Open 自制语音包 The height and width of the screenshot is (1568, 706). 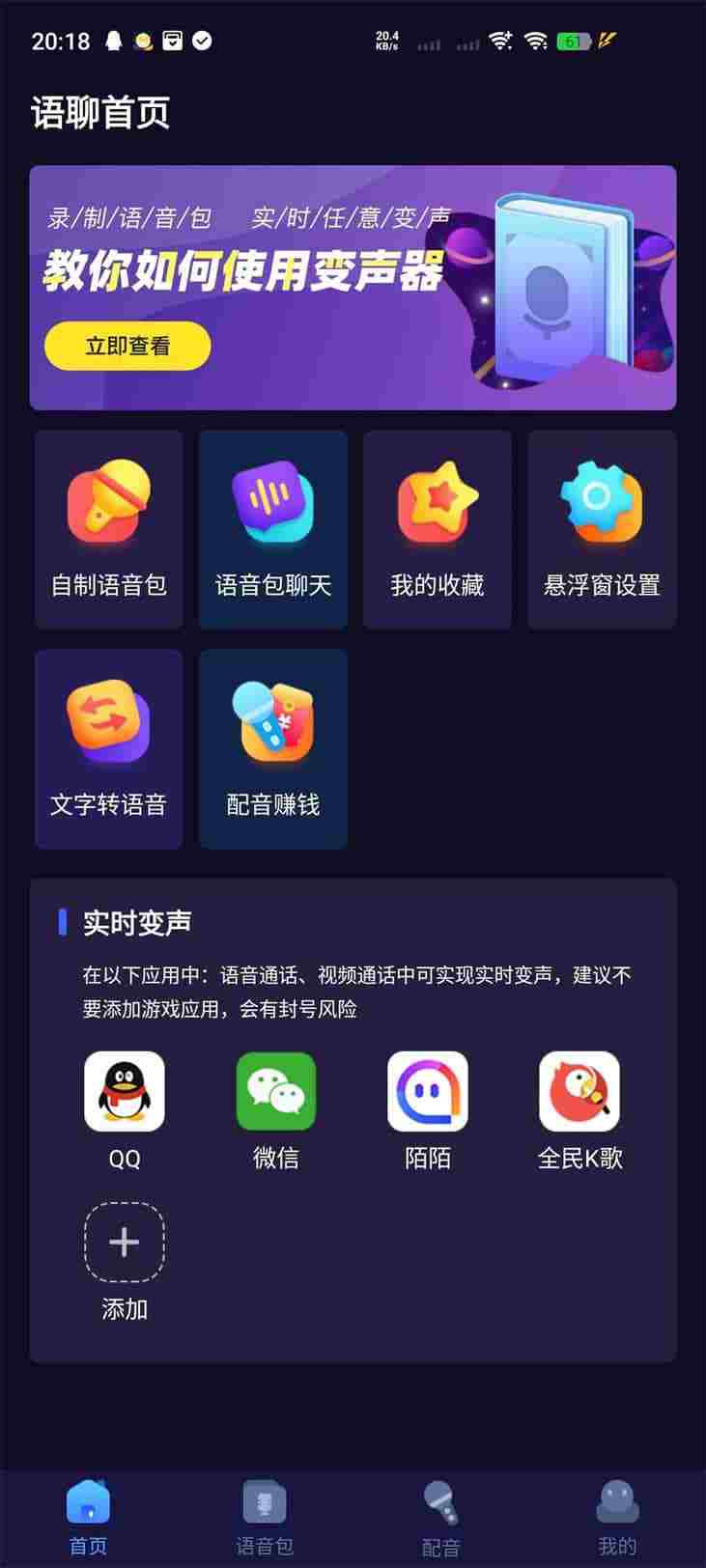click(109, 530)
